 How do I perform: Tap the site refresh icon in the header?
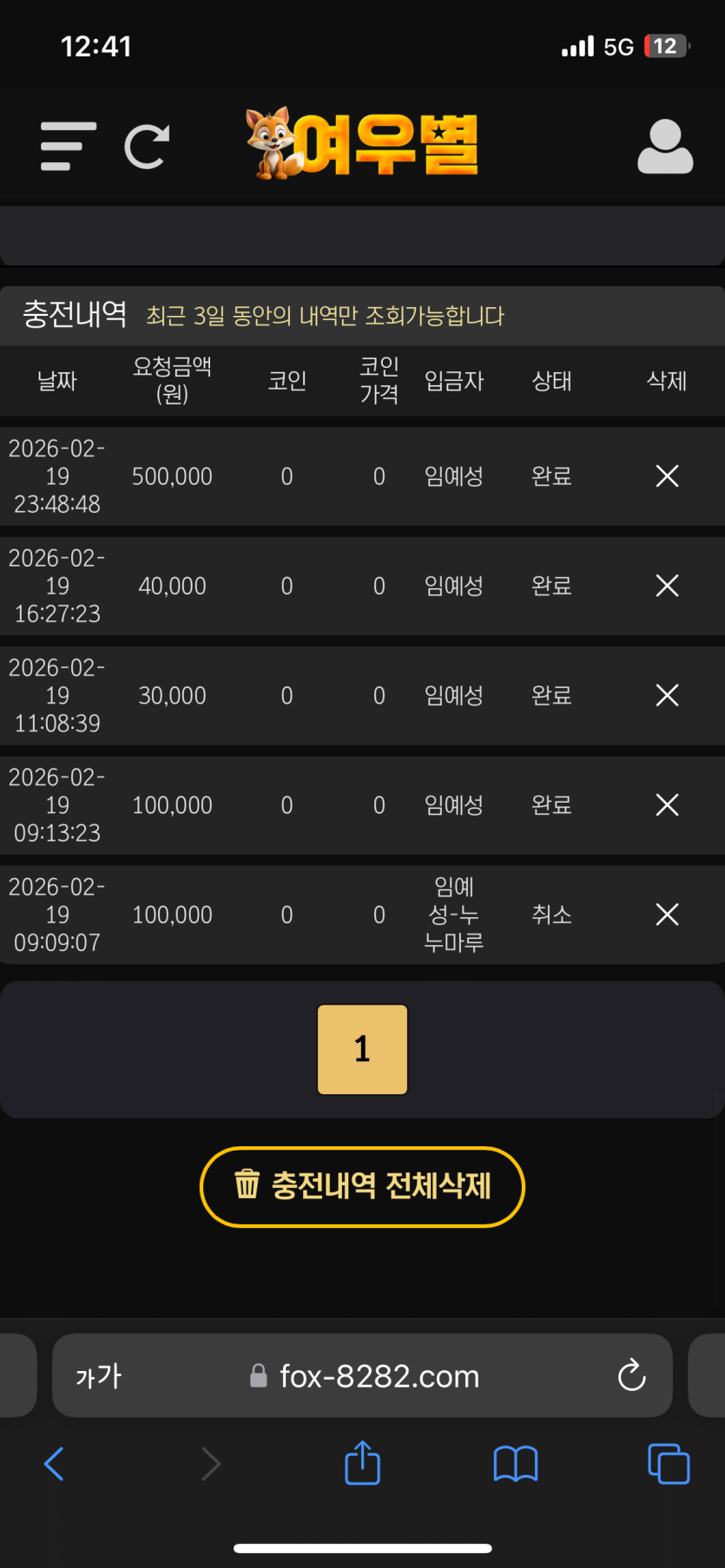[x=147, y=146]
